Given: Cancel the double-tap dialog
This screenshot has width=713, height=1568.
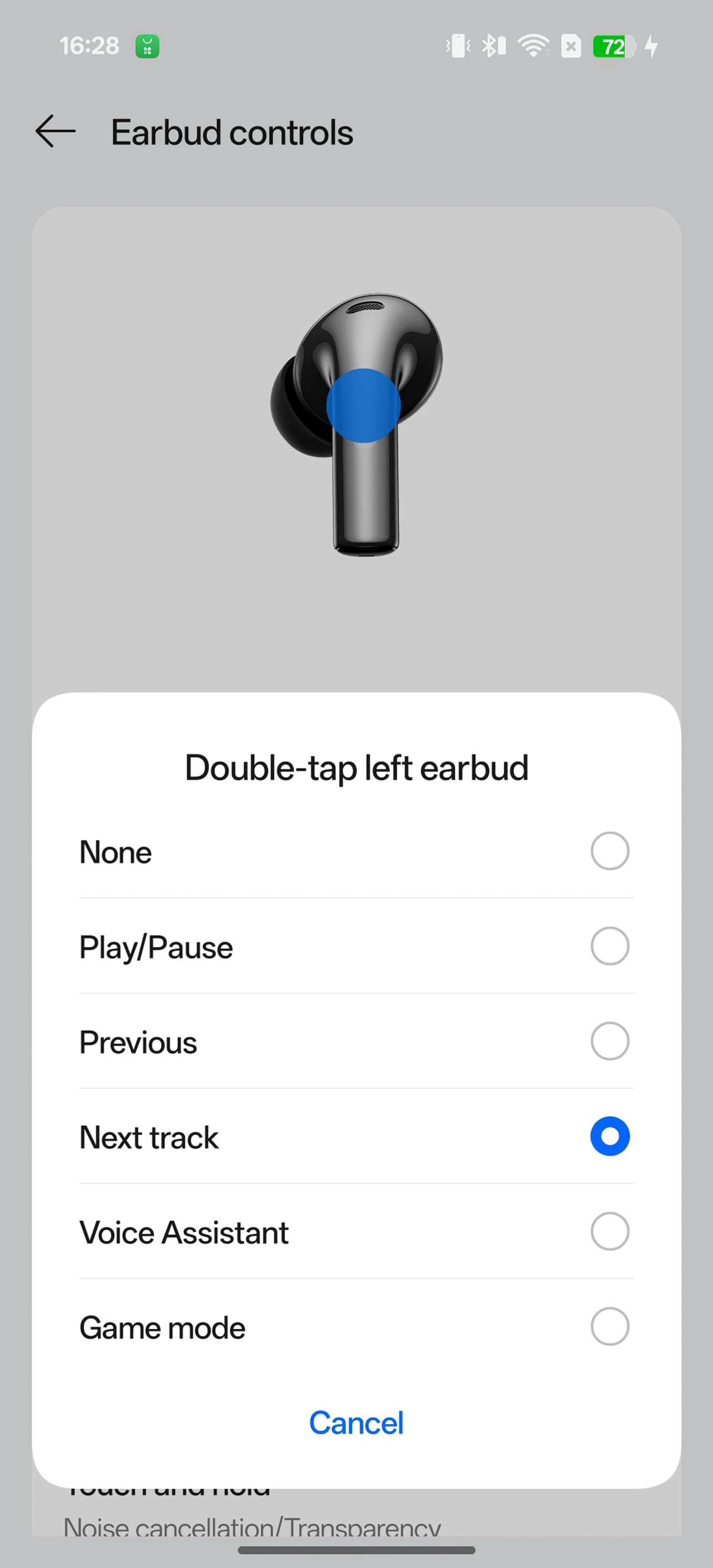Looking at the screenshot, I should 356,1422.
